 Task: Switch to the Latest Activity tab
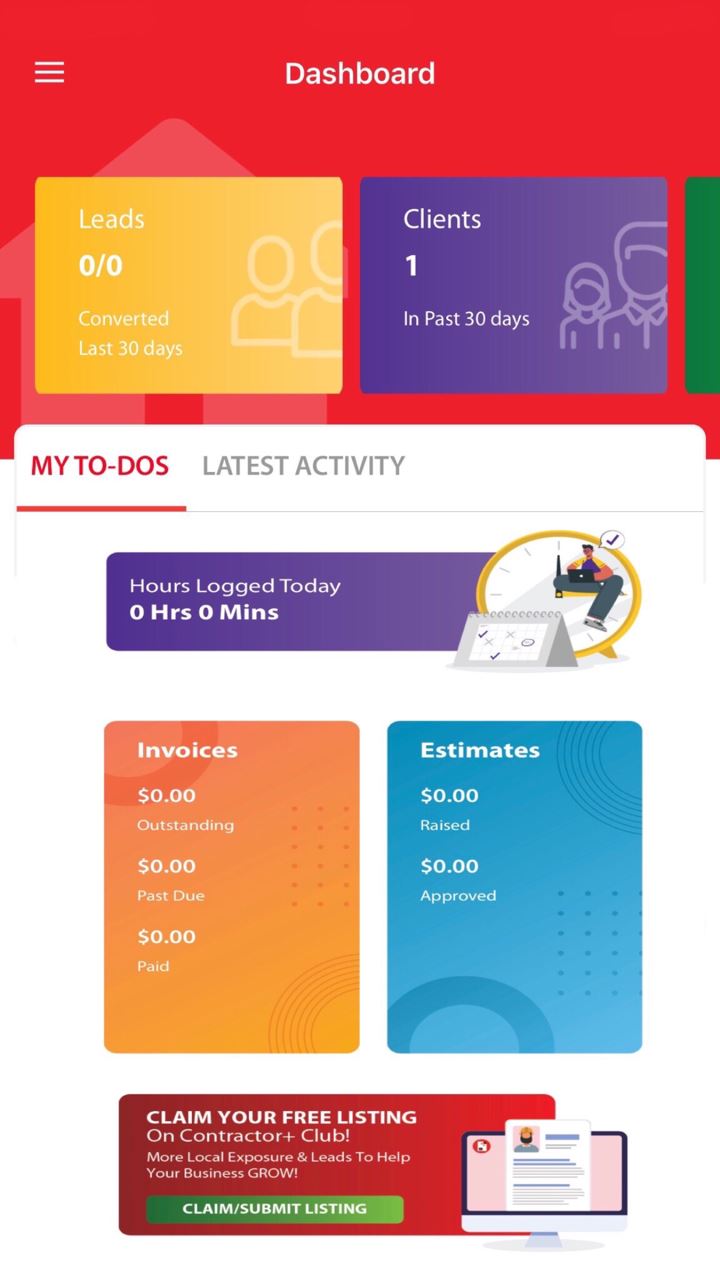click(x=303, y=466)
